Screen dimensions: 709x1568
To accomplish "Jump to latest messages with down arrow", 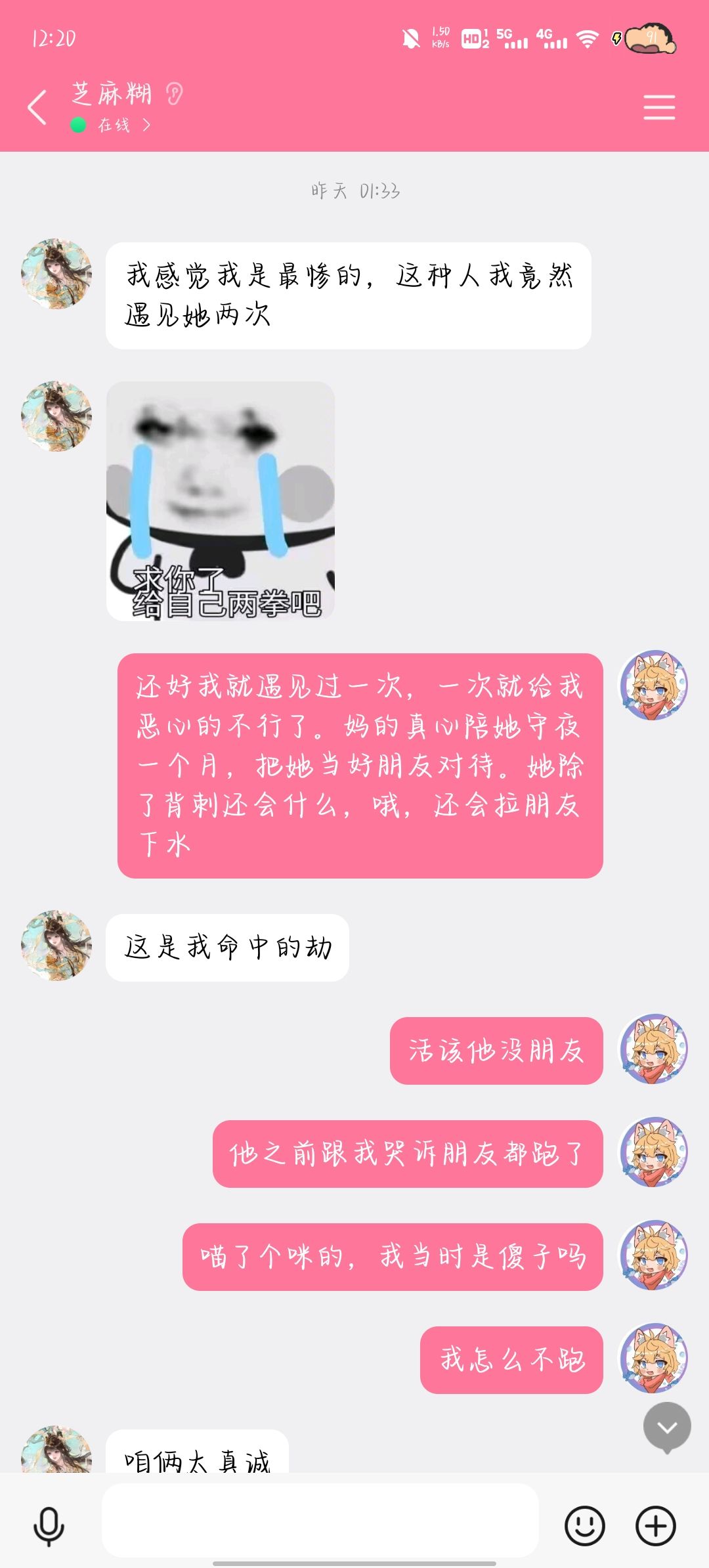I will coord(667,1428).
